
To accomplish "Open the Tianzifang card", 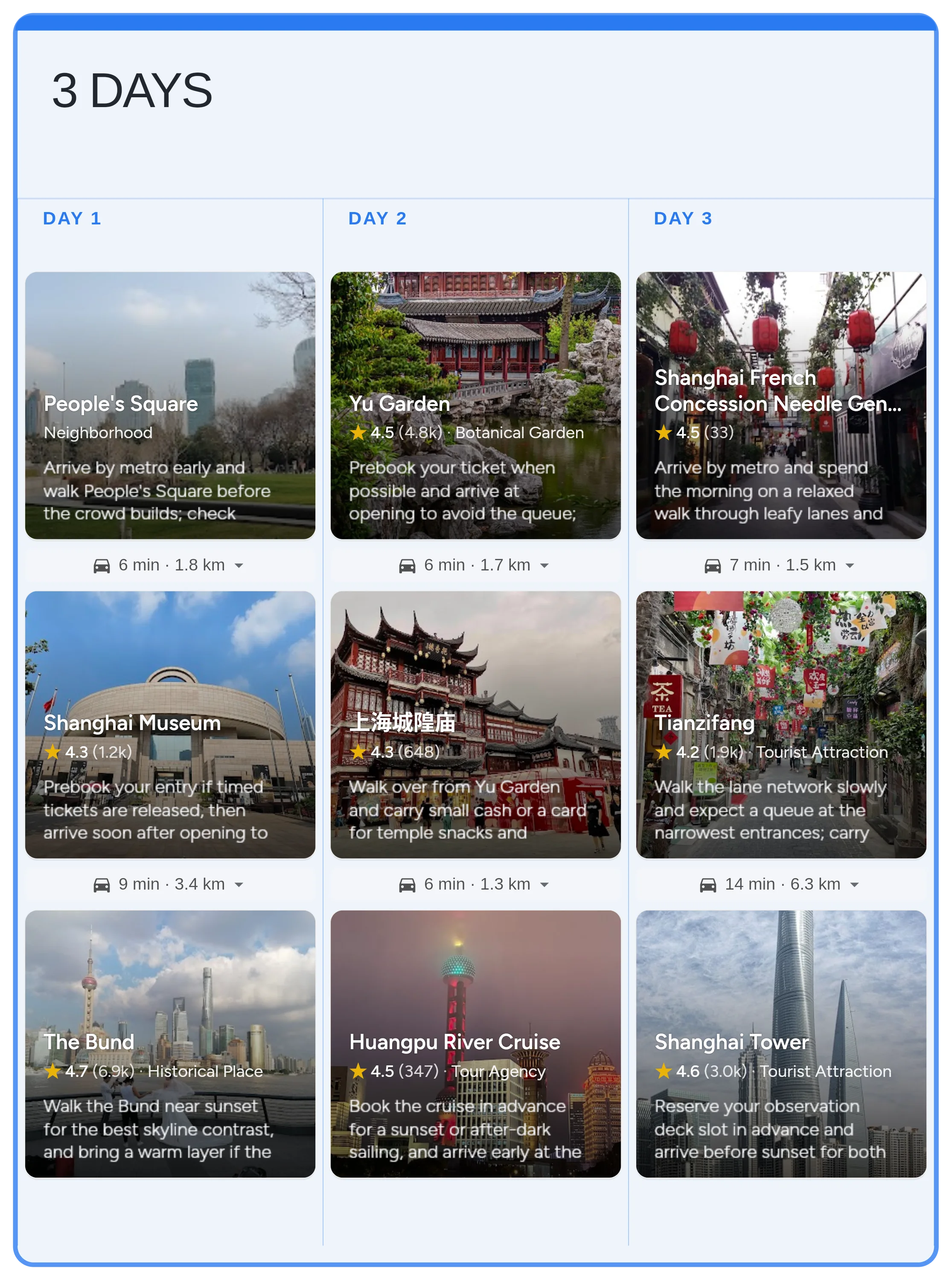I will click(x=781, y=724).
